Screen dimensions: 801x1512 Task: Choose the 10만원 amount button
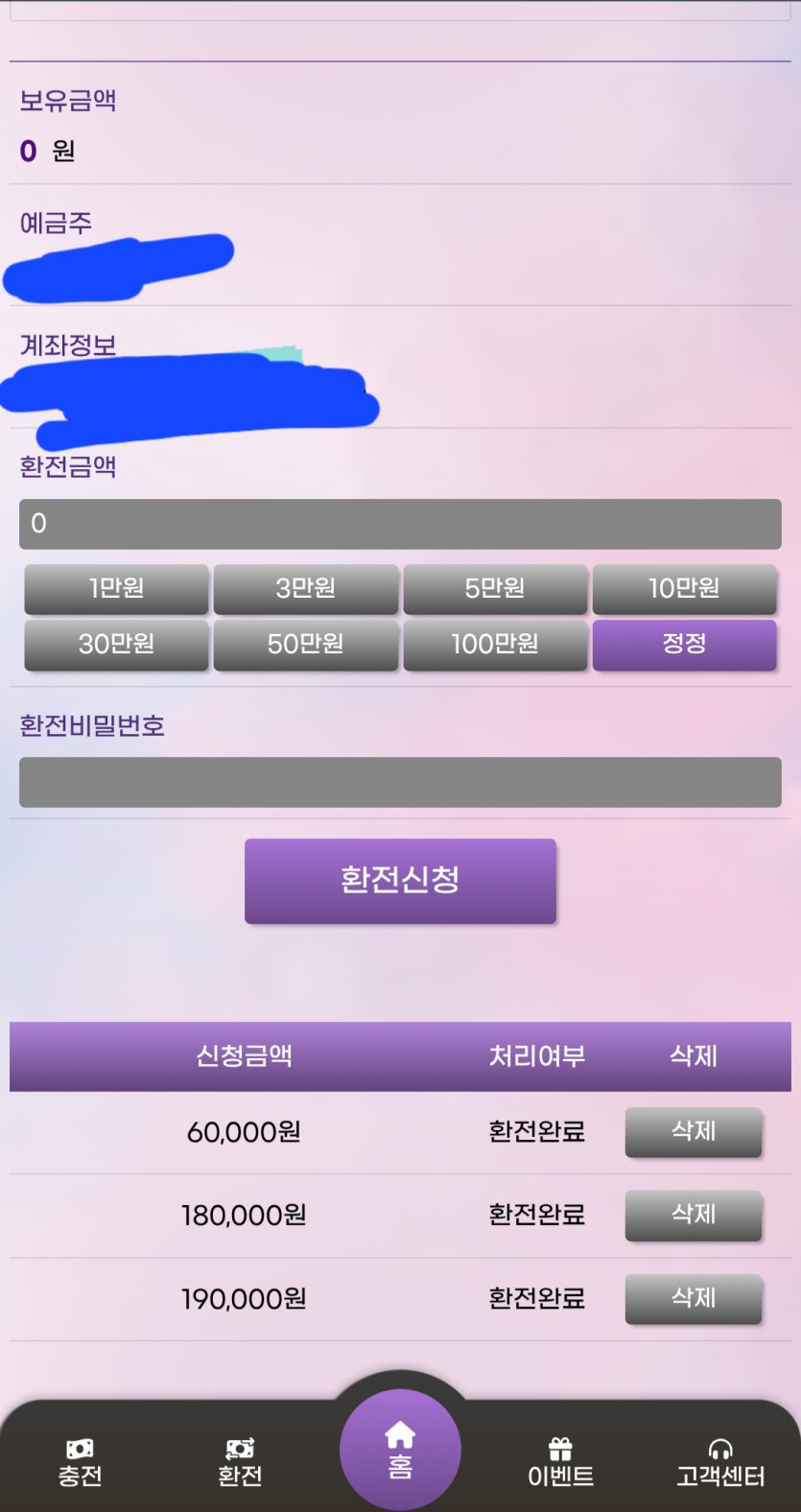(x=684, y=588)
